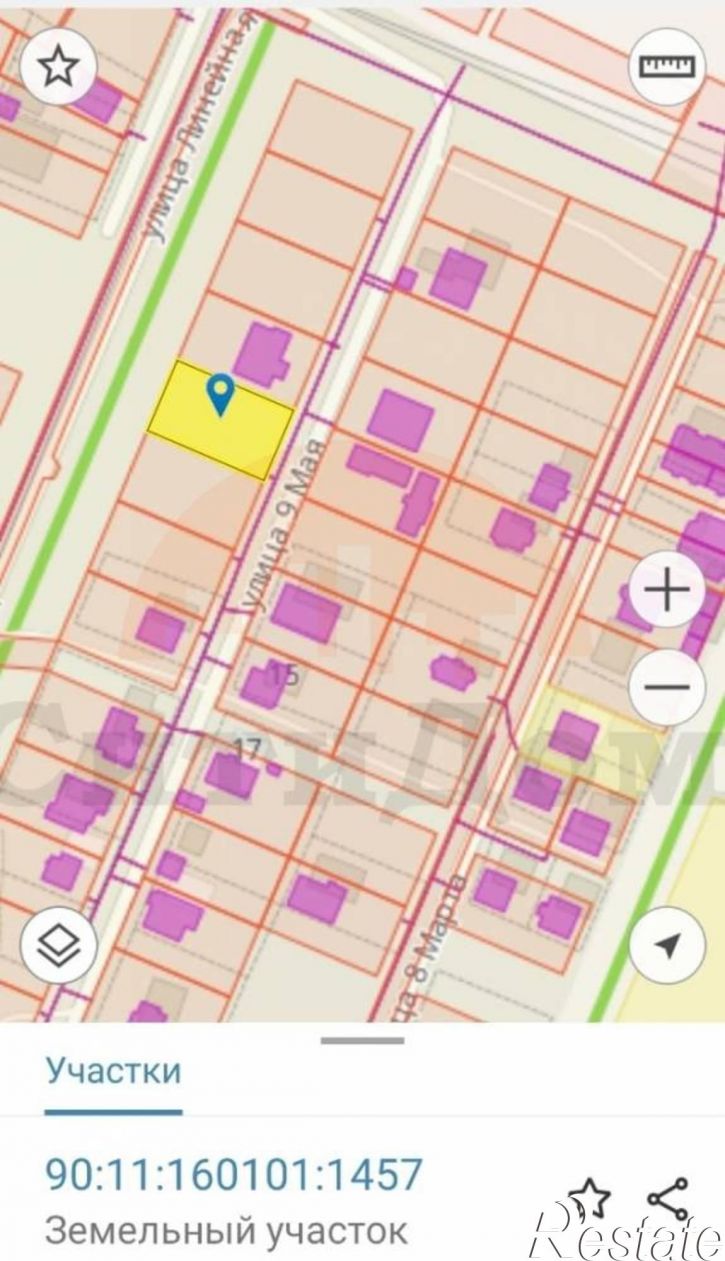This screenshot has height=1261, width=725.
Task: Share parcel 90:11:160101:1457
Action: (x=667, y=1197)
